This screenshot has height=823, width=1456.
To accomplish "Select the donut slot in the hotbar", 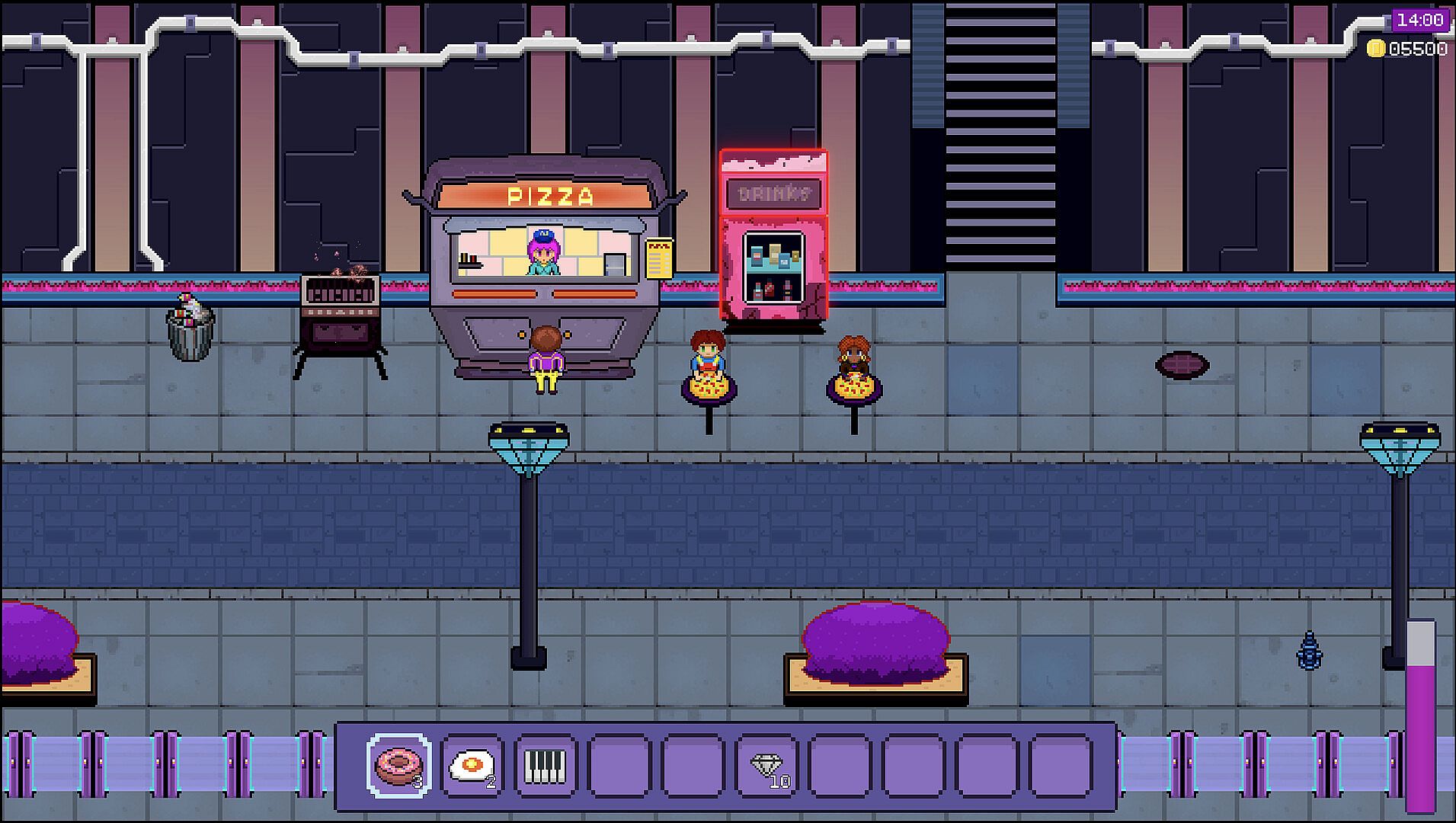I will click(398, 765).
